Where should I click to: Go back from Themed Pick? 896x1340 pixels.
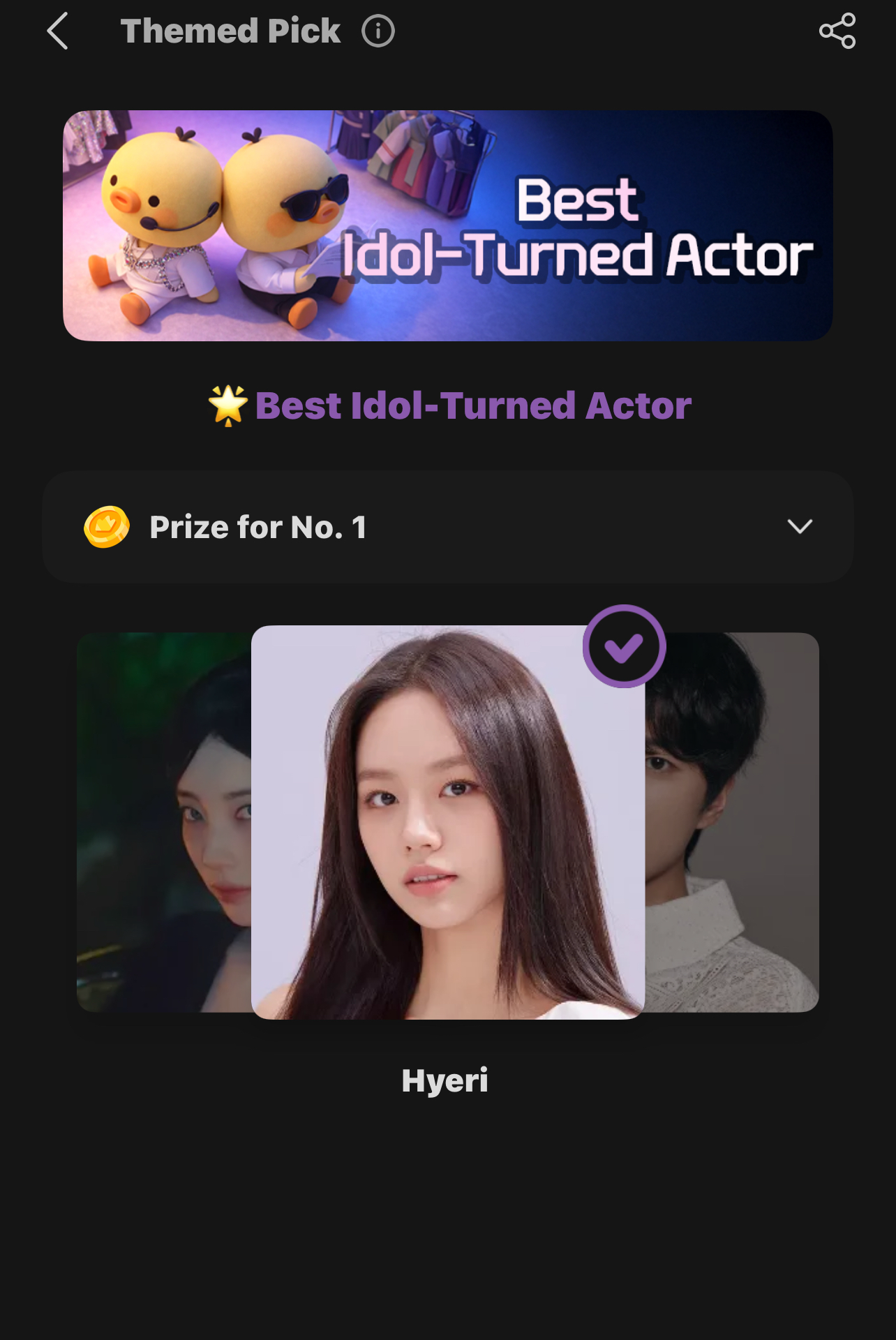pos(58,31)
